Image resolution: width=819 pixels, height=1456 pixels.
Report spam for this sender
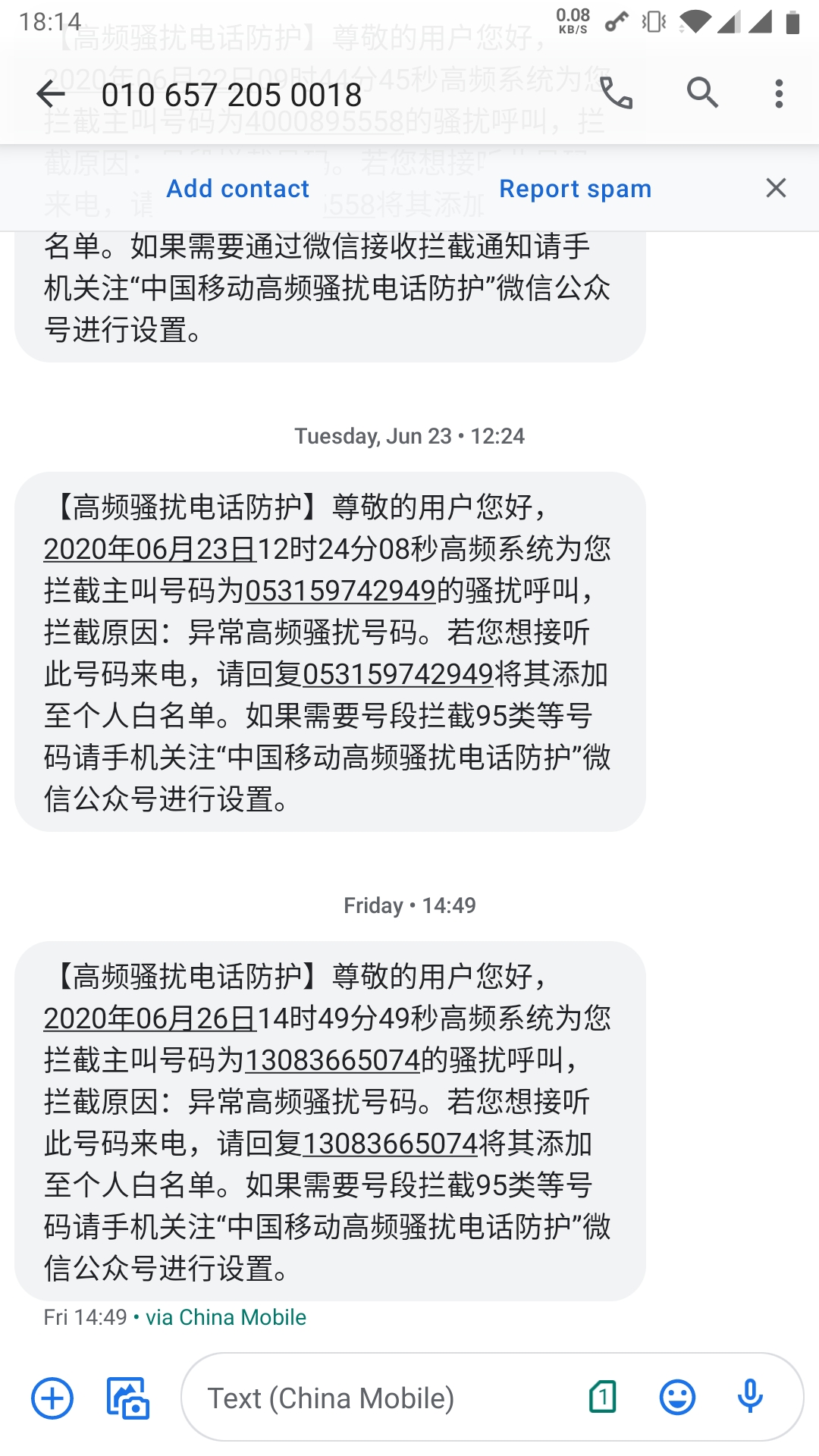575,189
